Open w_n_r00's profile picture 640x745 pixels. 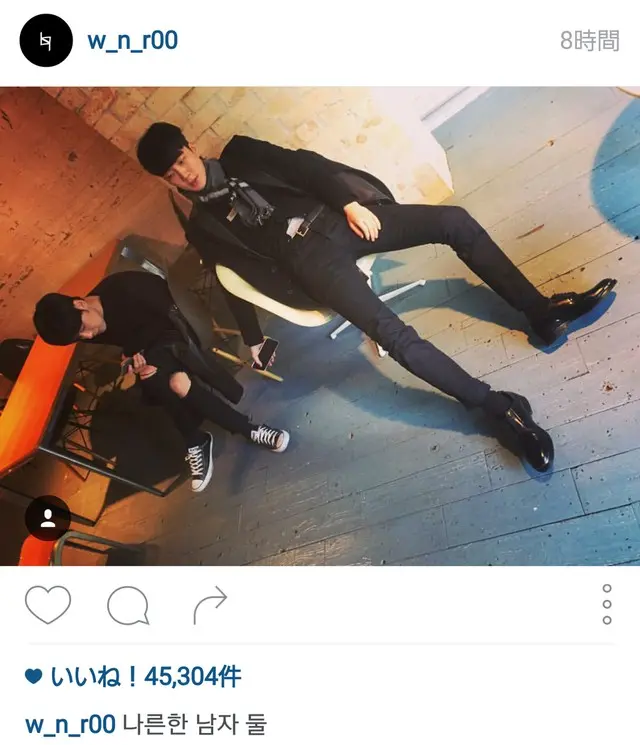[47, 41]
